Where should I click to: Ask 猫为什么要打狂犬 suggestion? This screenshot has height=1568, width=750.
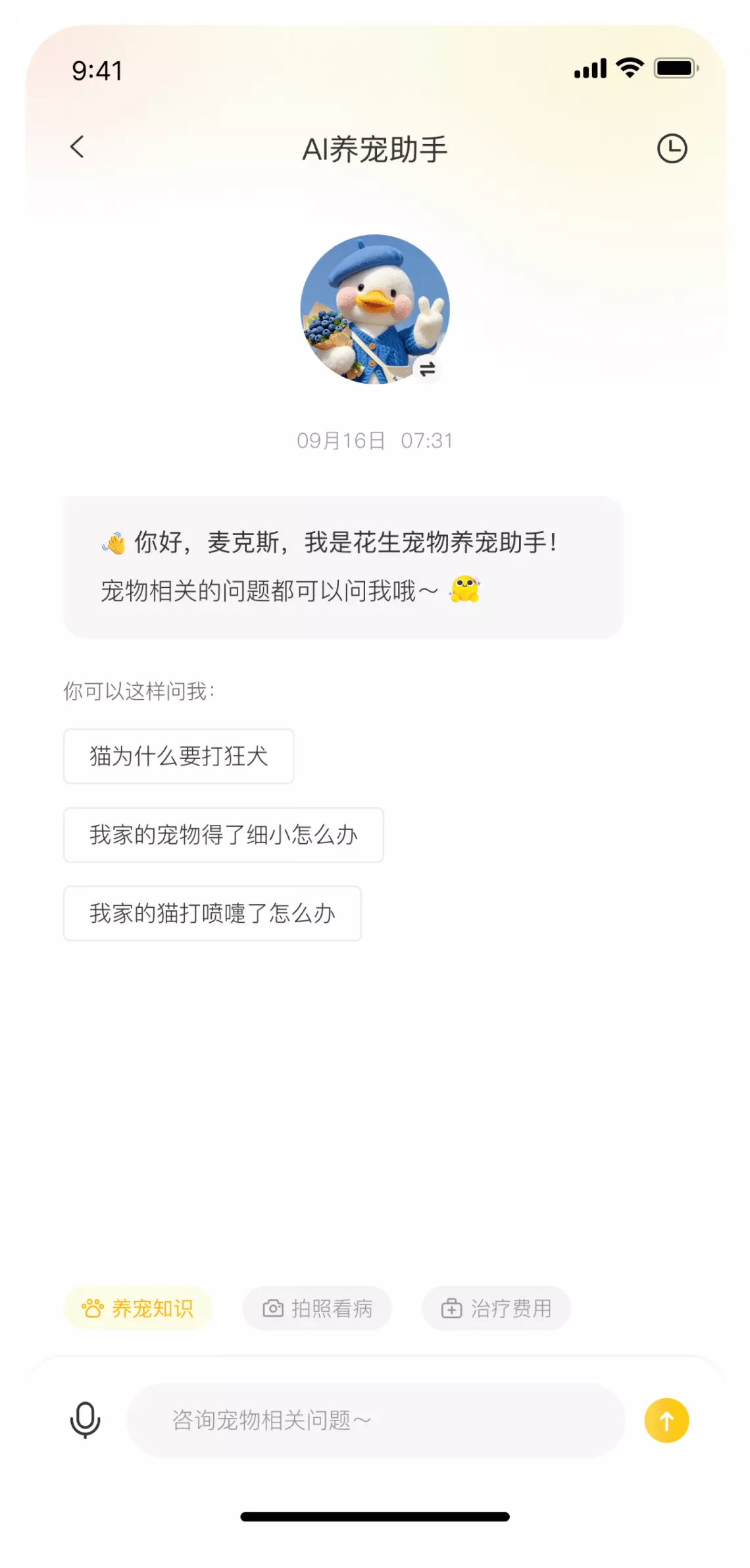click(x=178, y=756)
